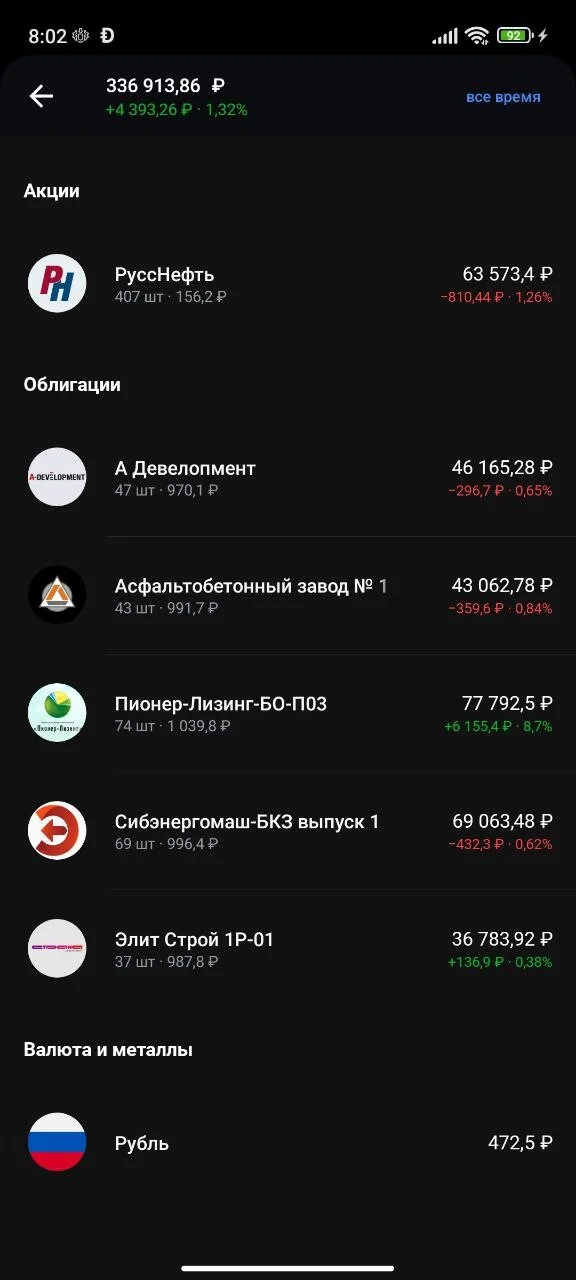View Асфальтобетонный завод № 1 bond details
576x1280 pixels.
[x=288, y=595]
